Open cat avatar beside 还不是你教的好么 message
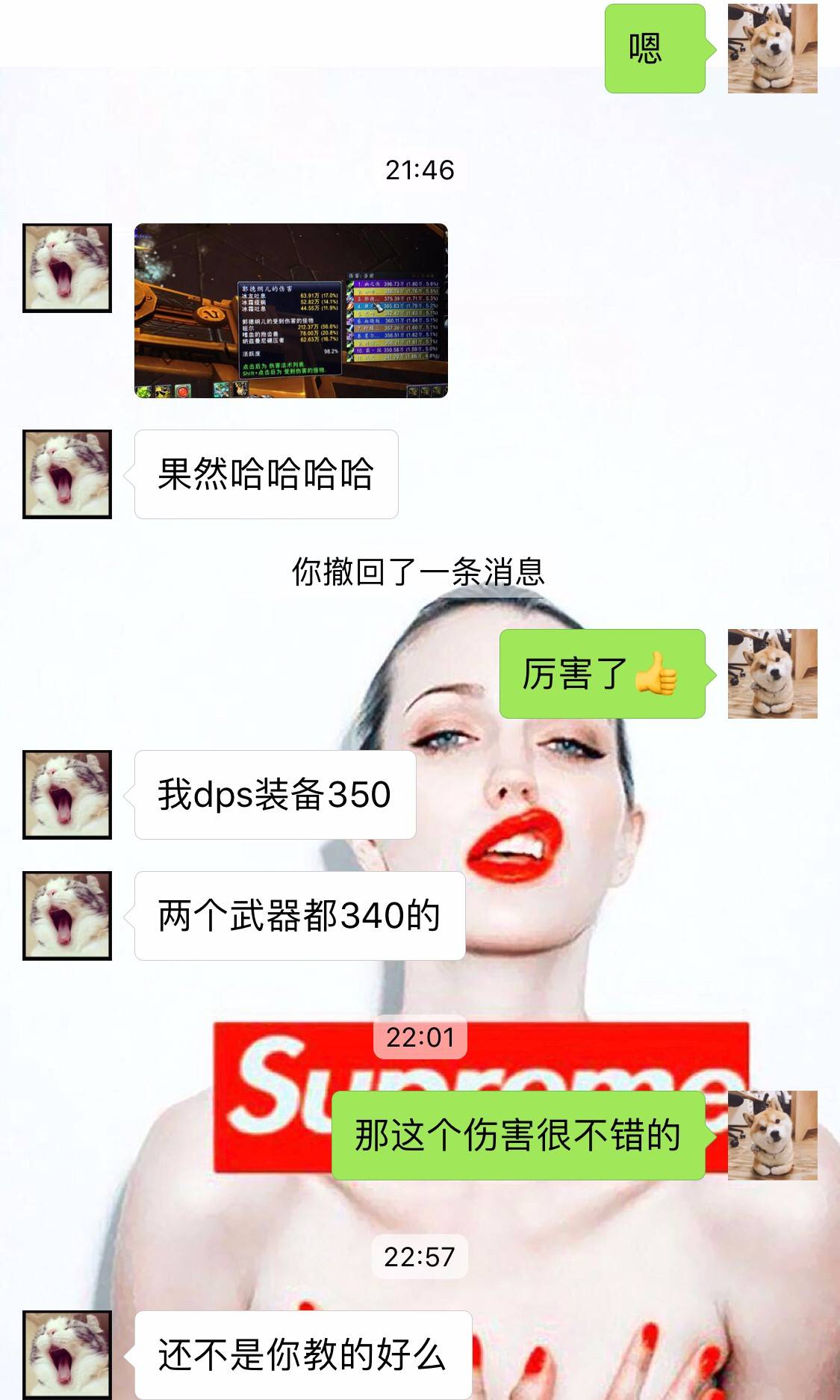 67,1354
